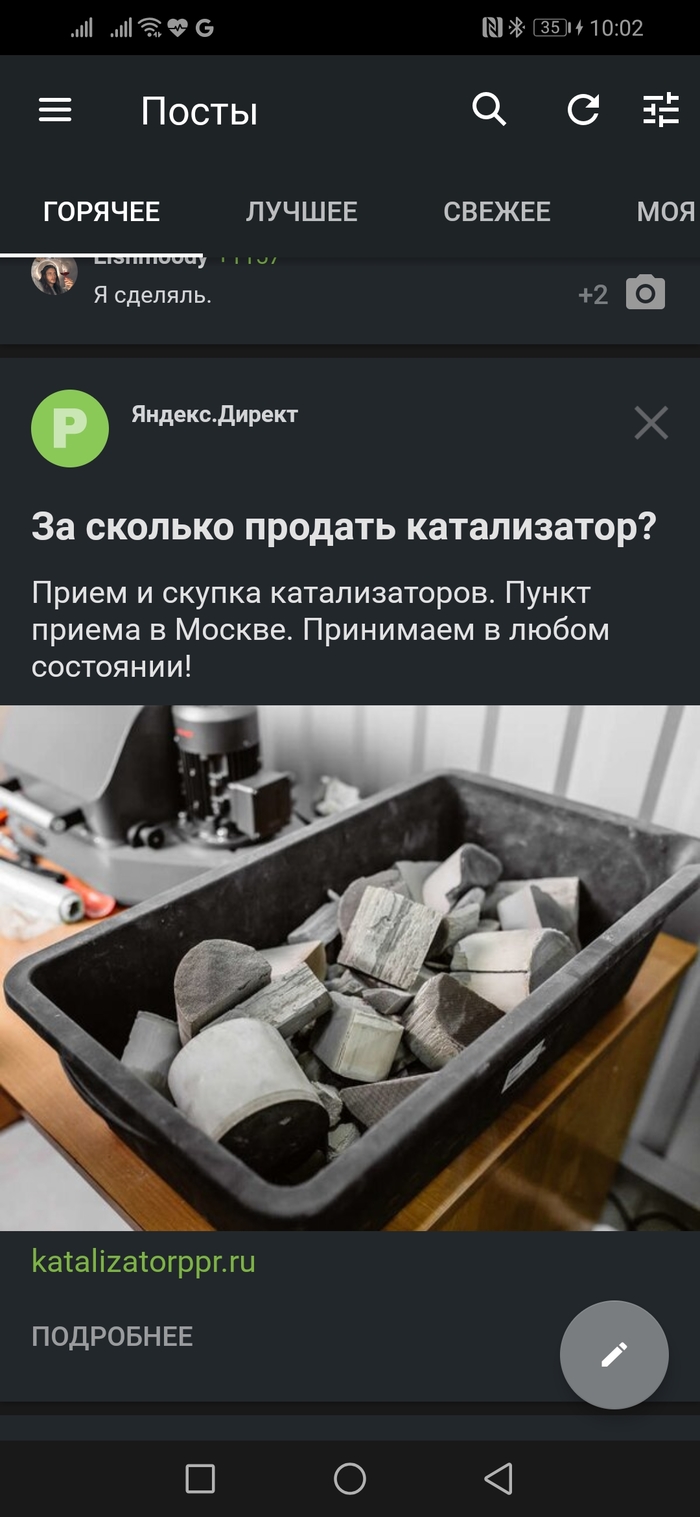This screenshot has width=700, height=1517.
Task: Create a new post with pencil button
Action: tap(614, 1355)
